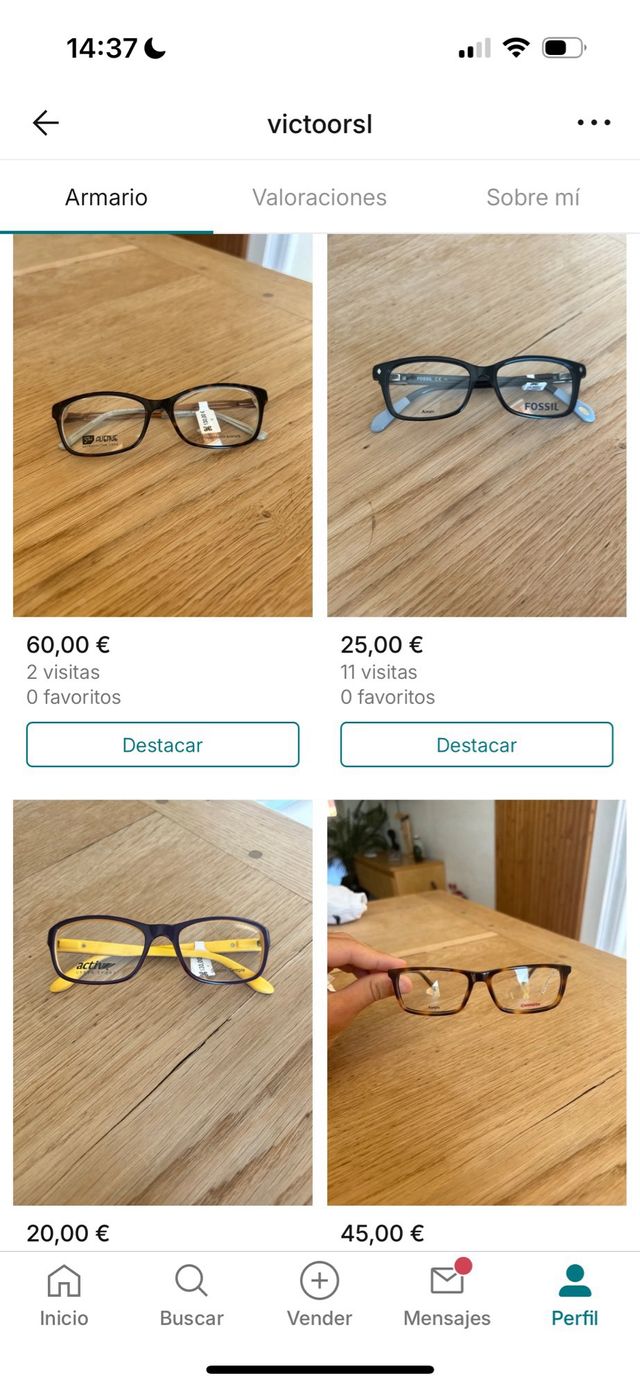Select the Perfil tab

tap(574, 1296)
